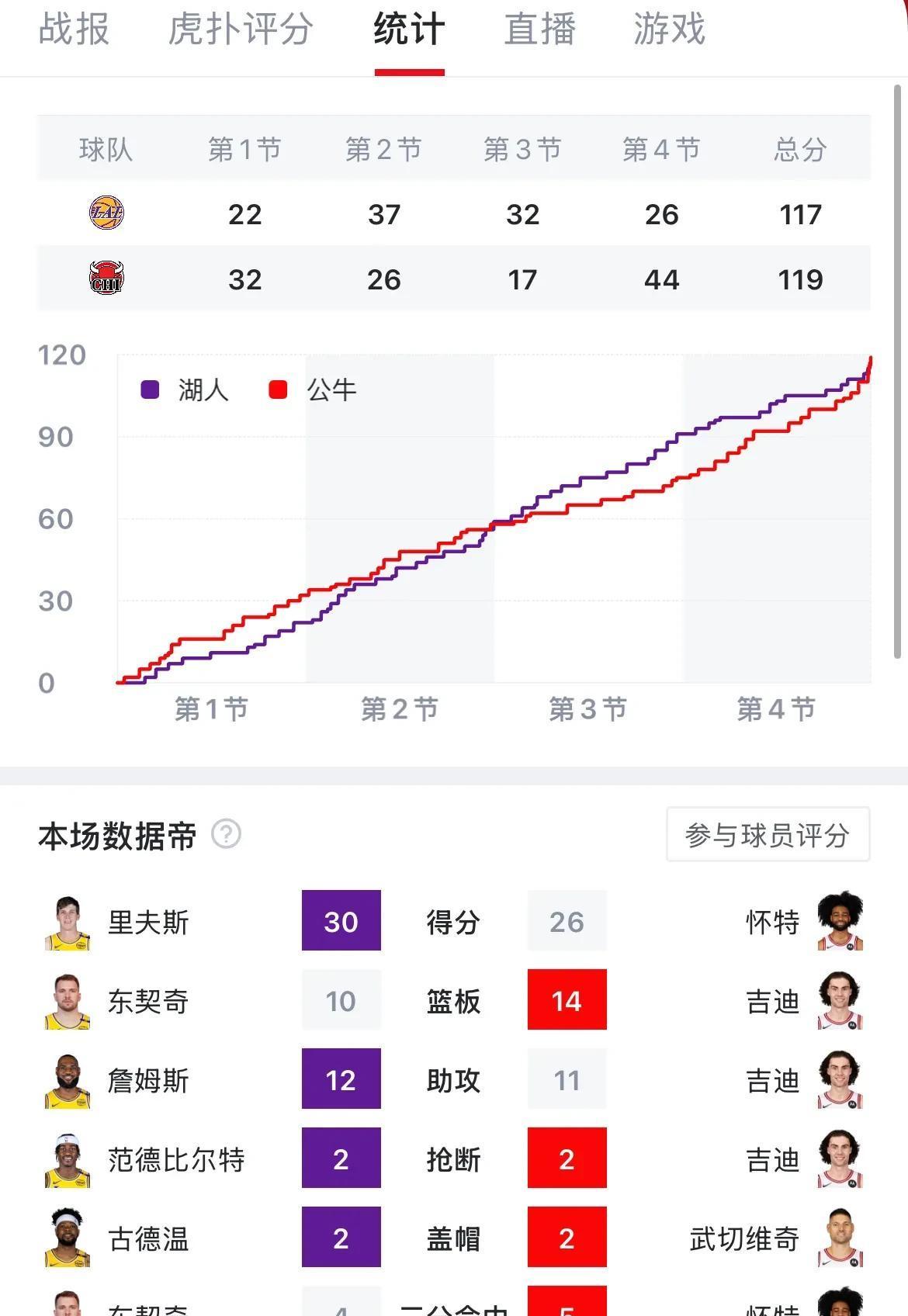
Task: Click 里夫斯's player avatar
Action: 67,921
